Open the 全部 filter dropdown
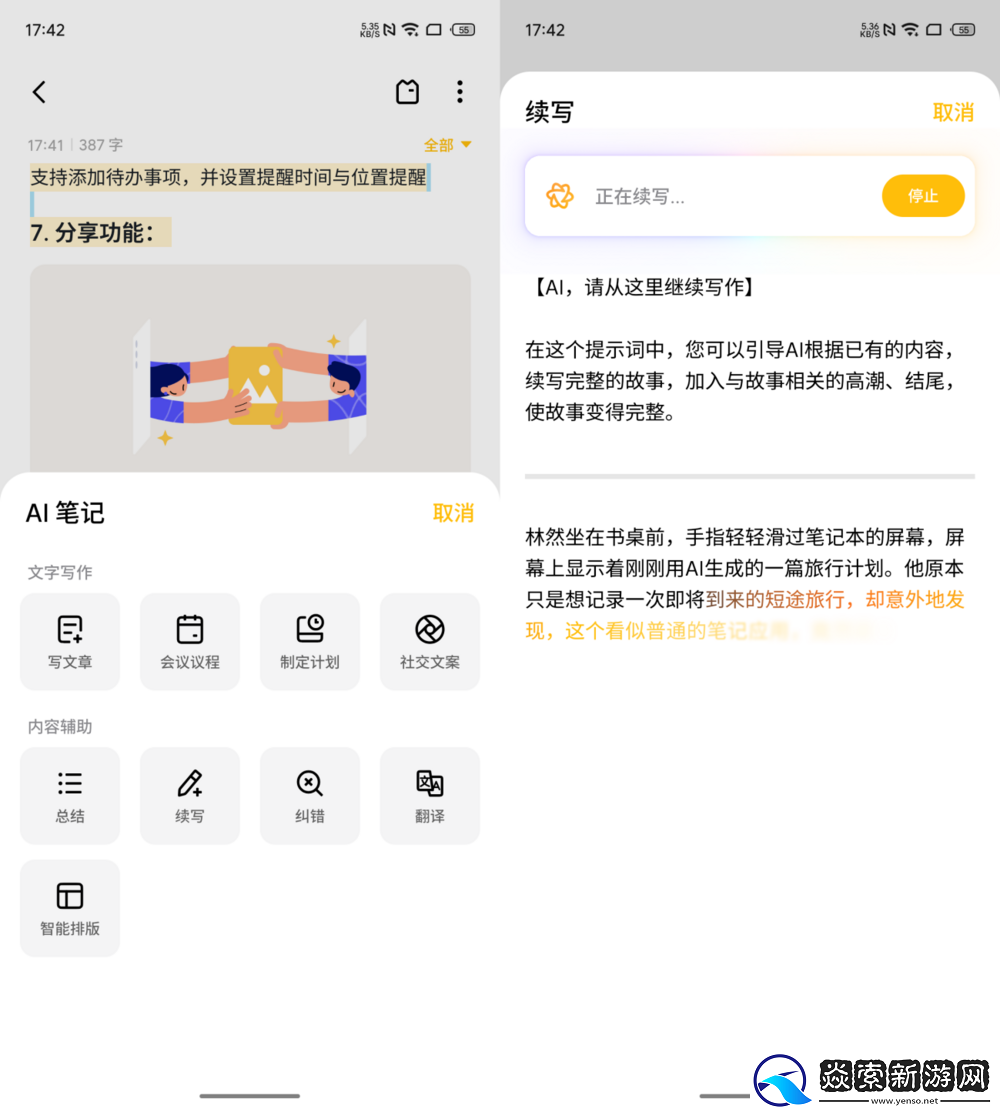 coord(447,145)
